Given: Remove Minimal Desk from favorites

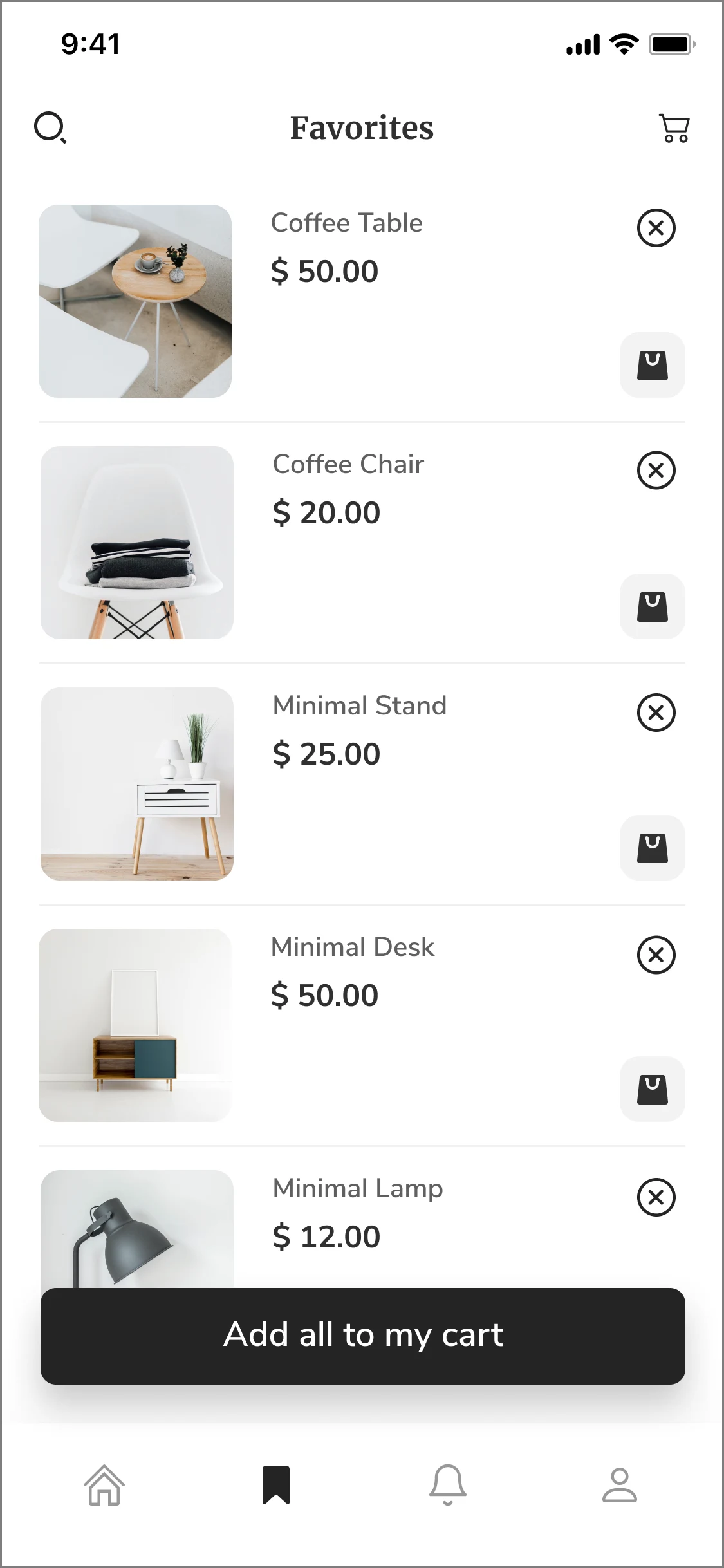Looking at the screenshot, I should point(656,955).
